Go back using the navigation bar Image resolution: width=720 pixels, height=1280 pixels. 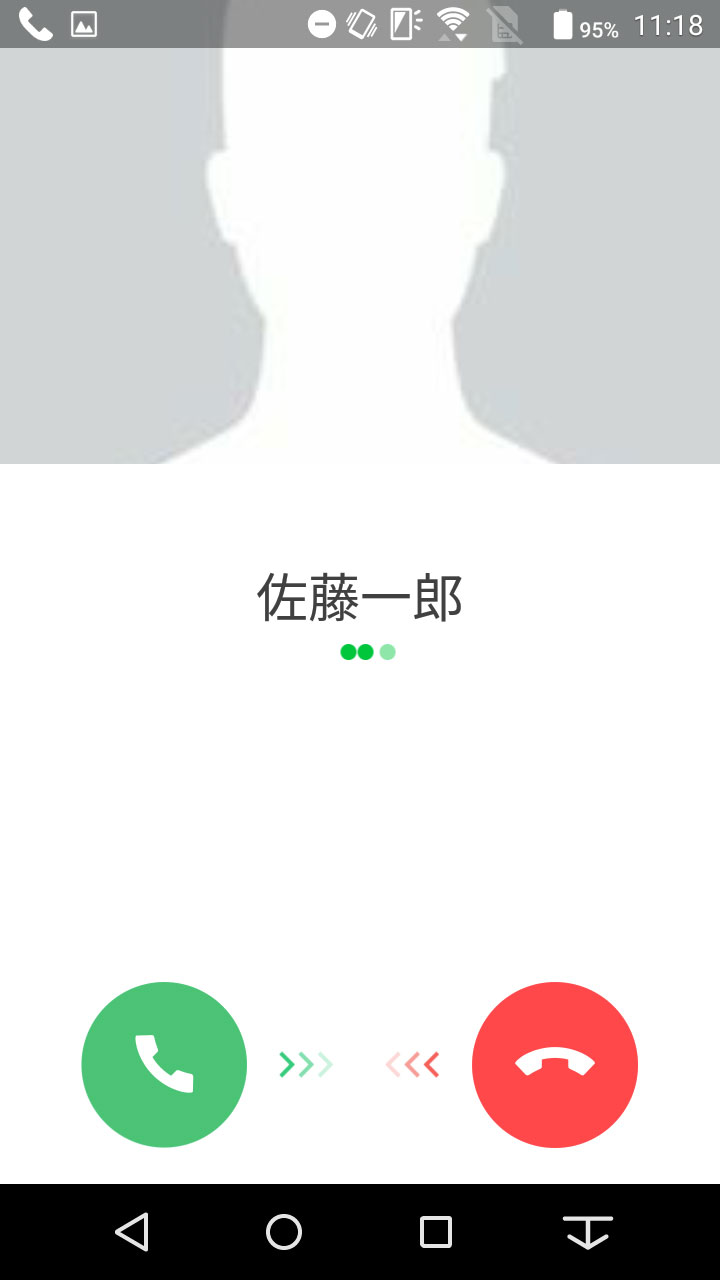pyautogui.click(x=132, y=1232)
